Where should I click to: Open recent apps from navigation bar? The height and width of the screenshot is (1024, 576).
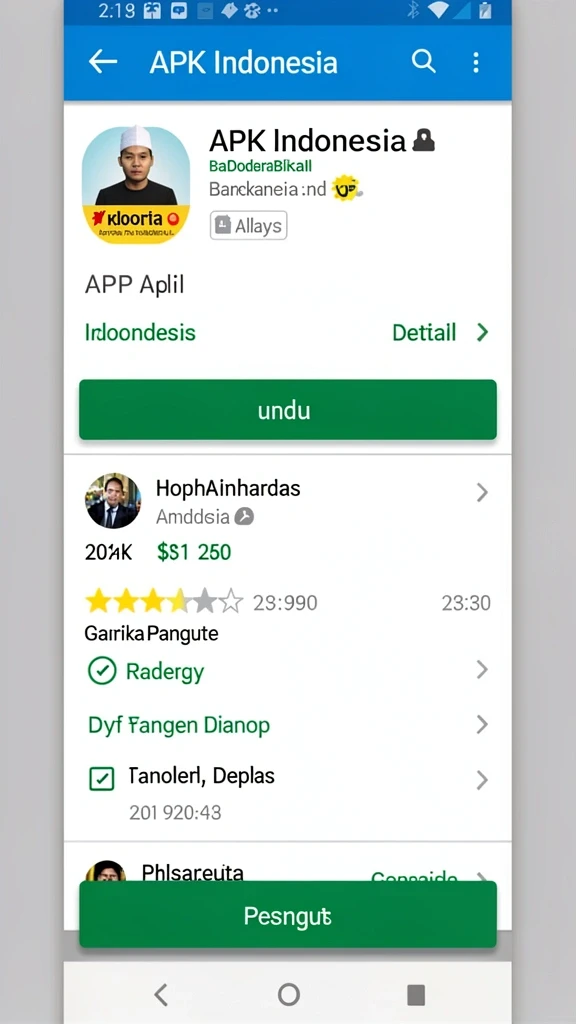coord(416,995)
